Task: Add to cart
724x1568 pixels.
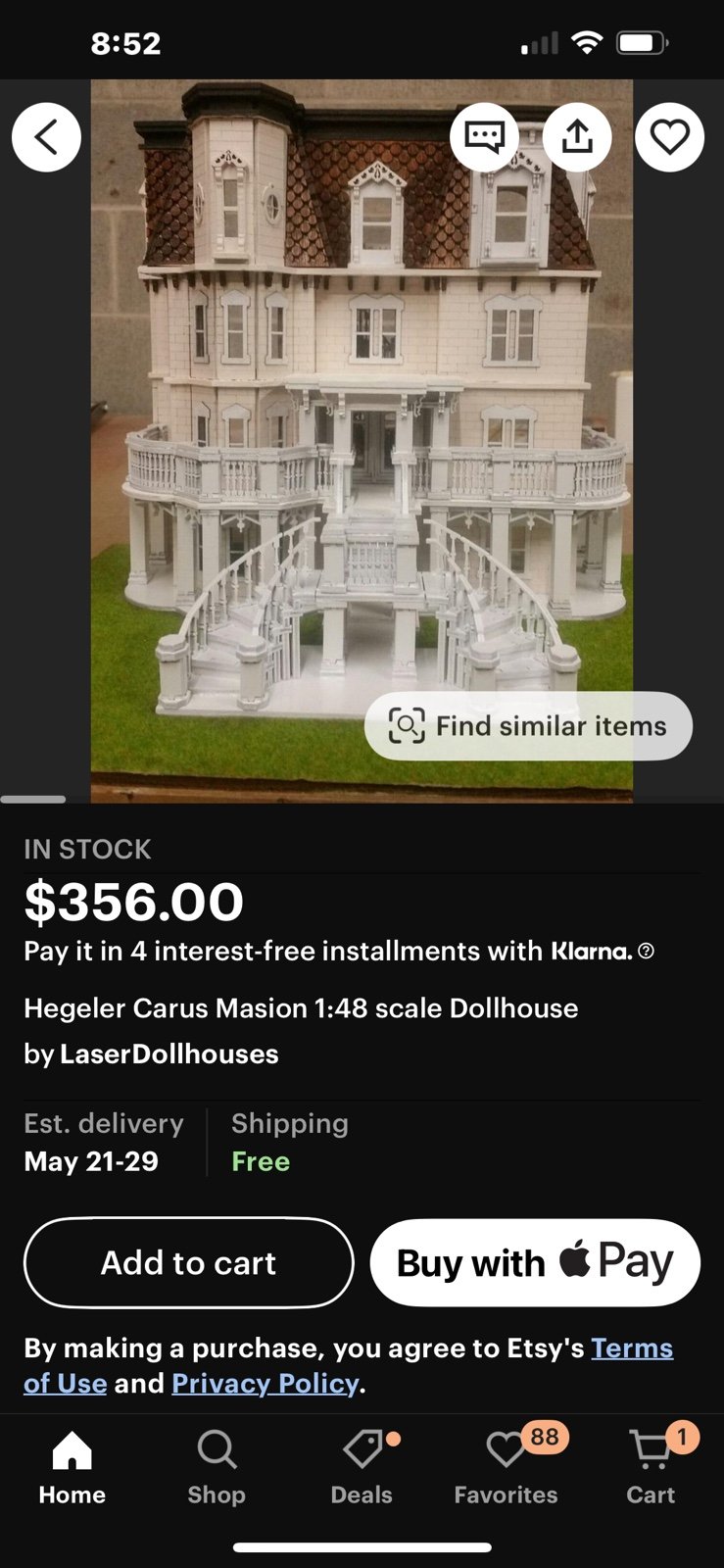Action: [188, 1262]
